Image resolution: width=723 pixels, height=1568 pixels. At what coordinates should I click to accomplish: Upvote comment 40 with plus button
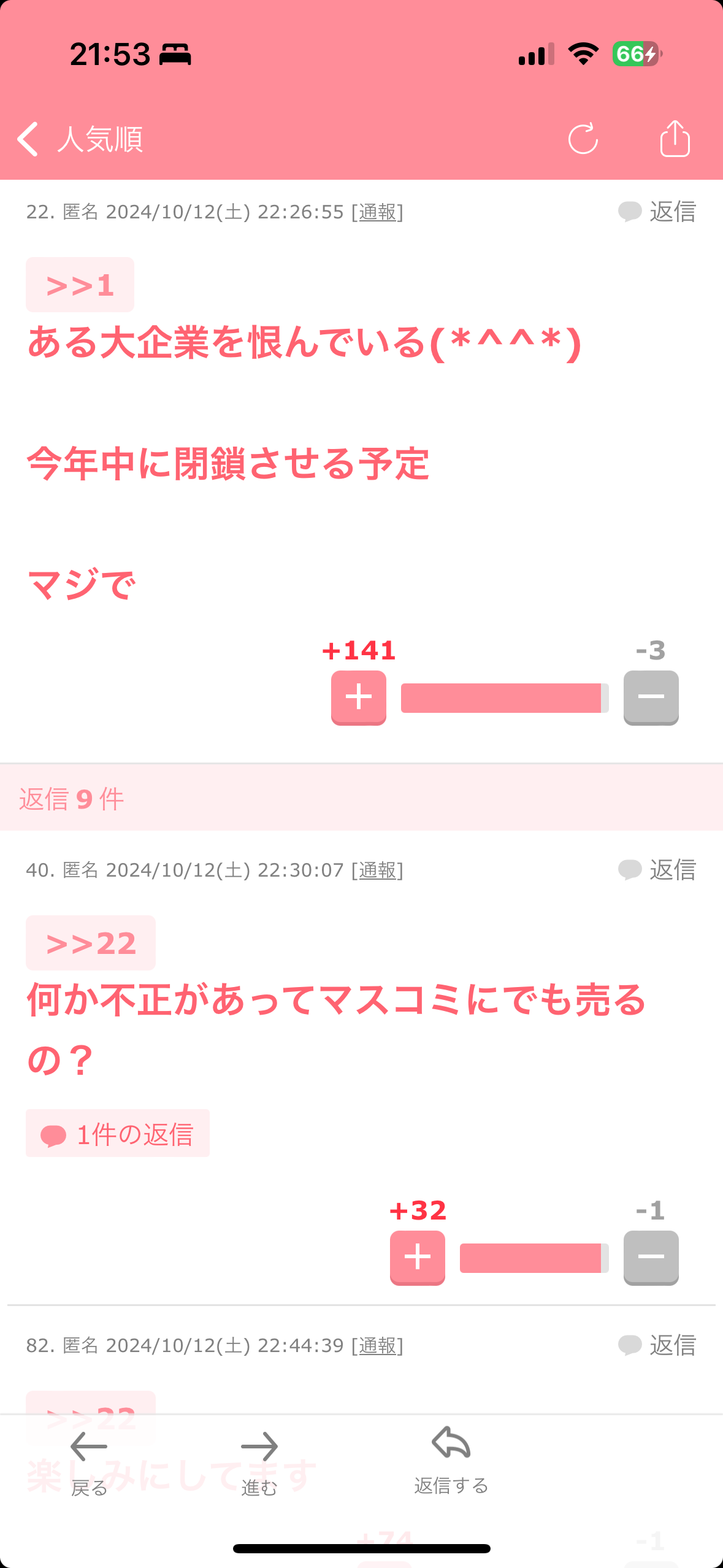[x=418, y=1258]
